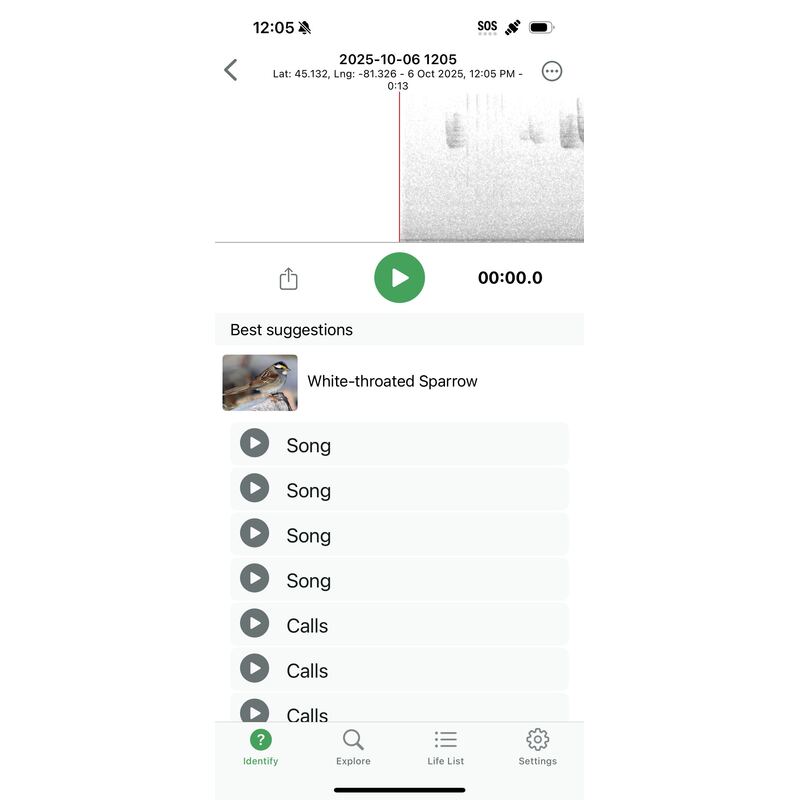Play the recorded audio with the green button
This screenshot has width=800, height=800.
click(399, 278)
